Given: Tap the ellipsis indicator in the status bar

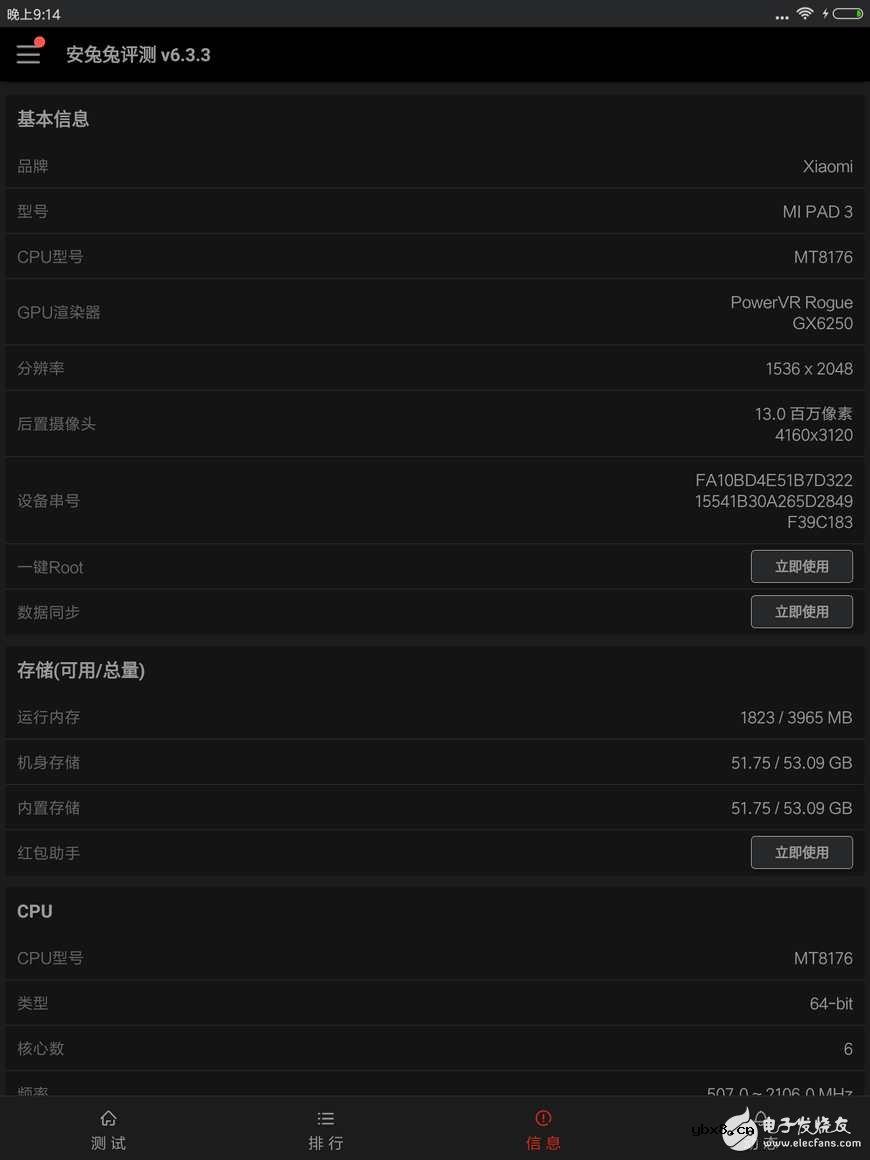Looking at the screenshot, I should [x=782, y=17].
